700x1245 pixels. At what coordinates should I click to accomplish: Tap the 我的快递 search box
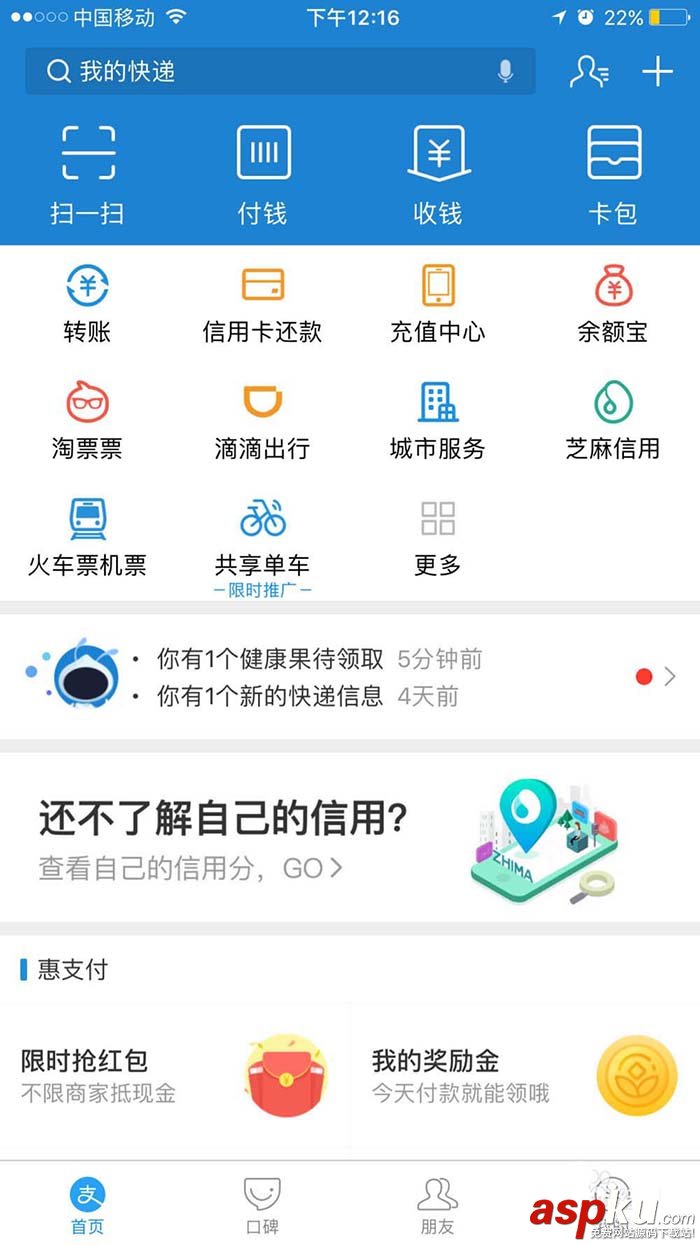[x=270, y=72]
